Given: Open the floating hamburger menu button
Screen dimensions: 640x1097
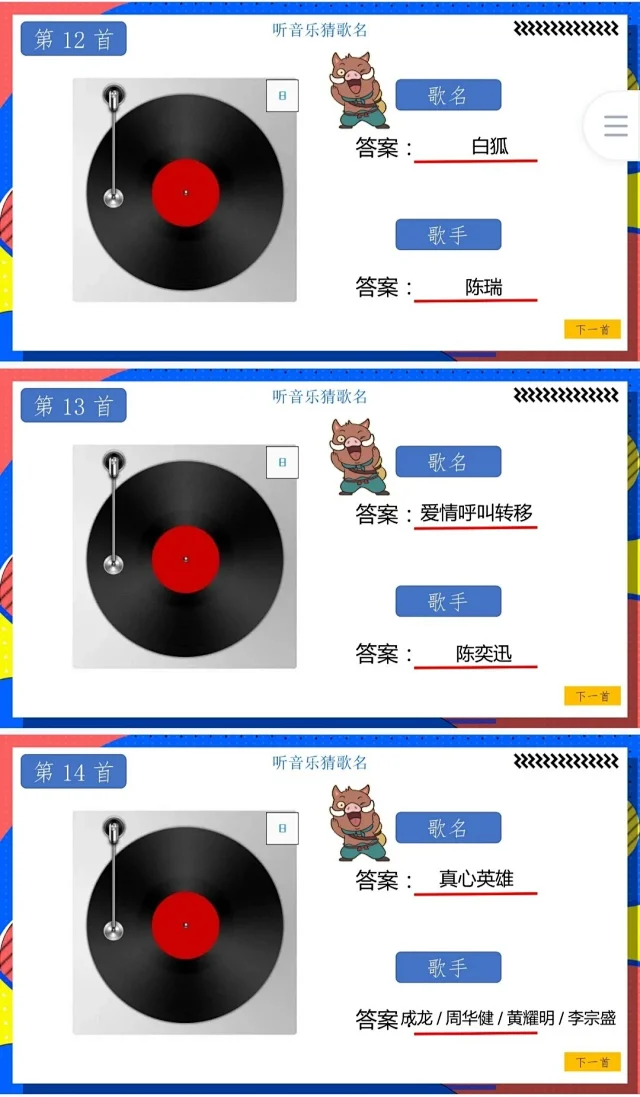Looking at the screenshot, I should (x=615, y=126).
